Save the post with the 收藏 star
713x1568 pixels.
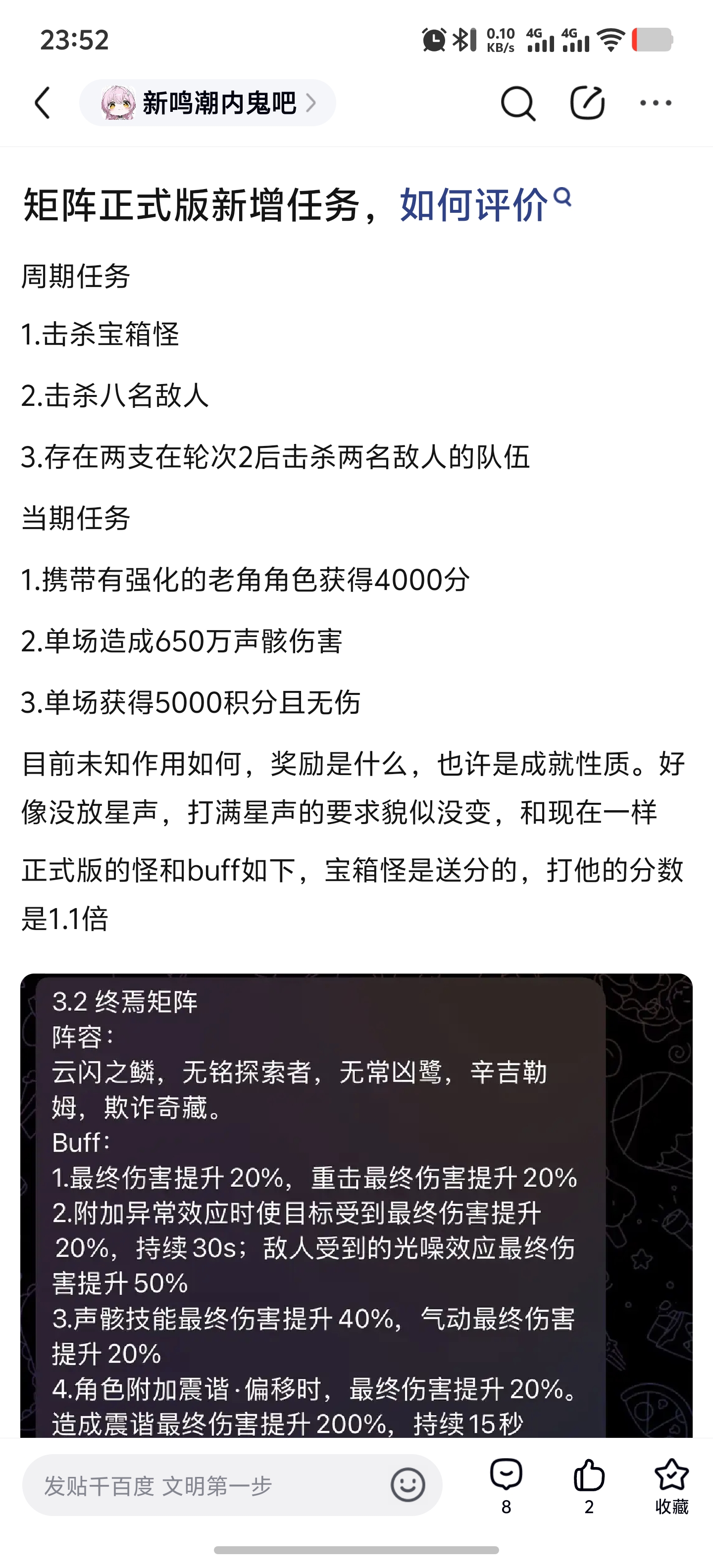pyautogui.click(x=671, y=1486)
